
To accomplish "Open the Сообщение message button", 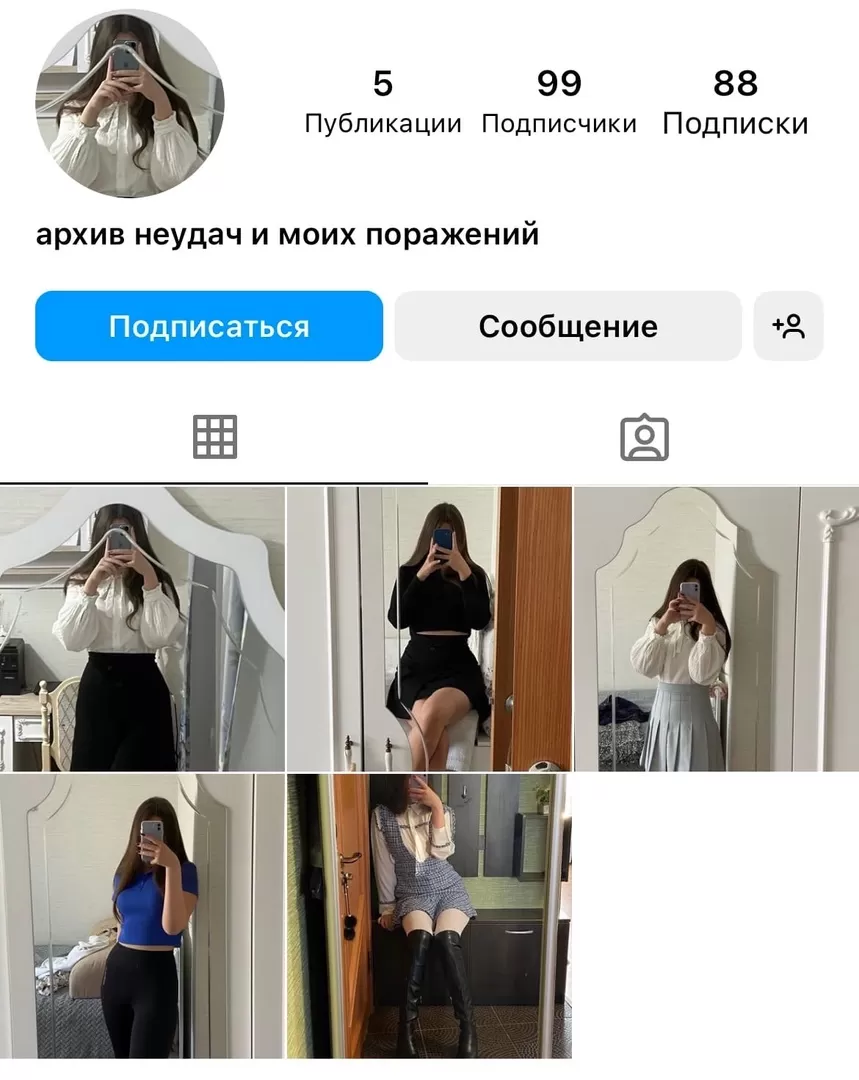I will pos(567,326).
